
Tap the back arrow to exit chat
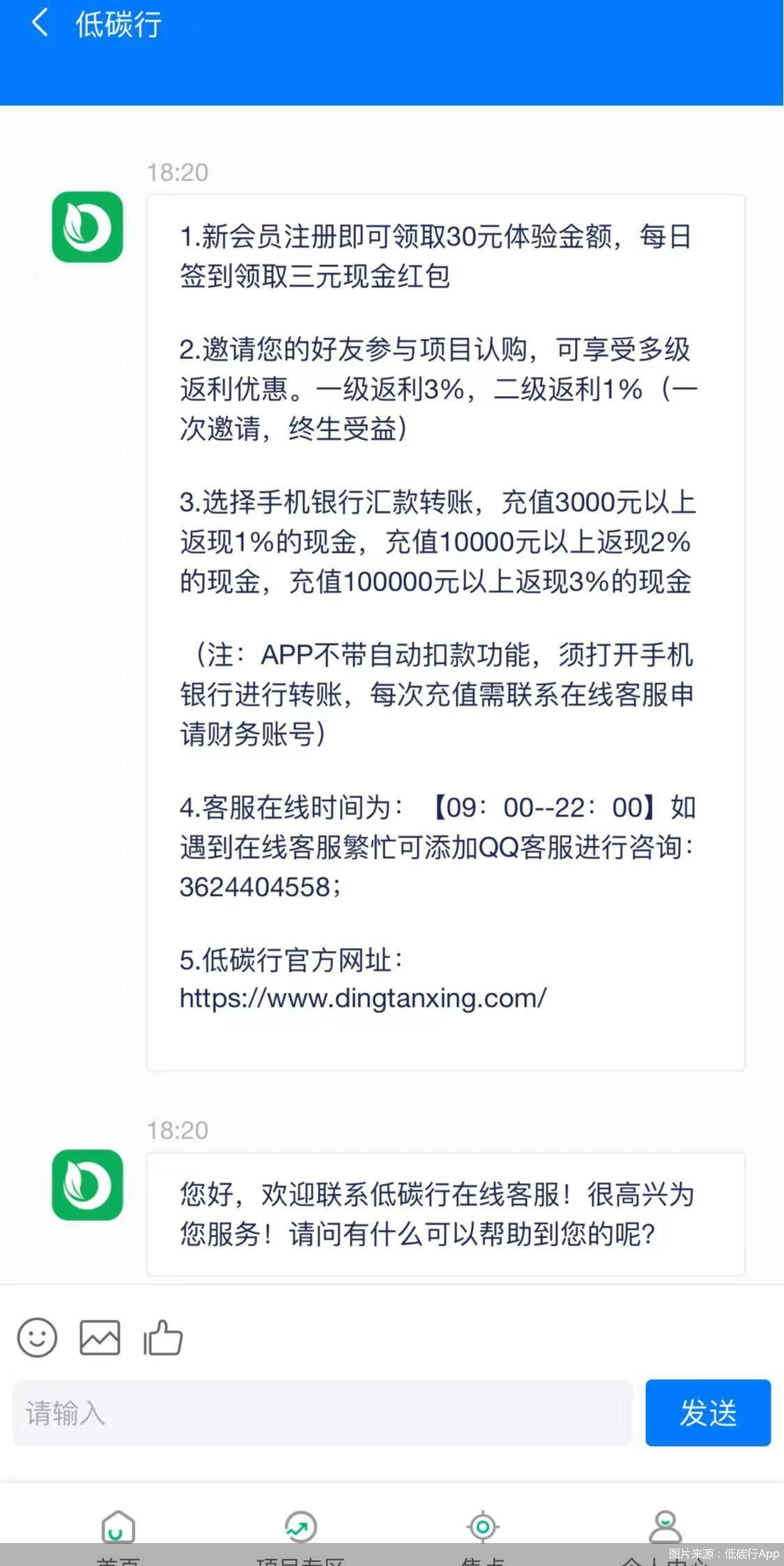(40, 23)
